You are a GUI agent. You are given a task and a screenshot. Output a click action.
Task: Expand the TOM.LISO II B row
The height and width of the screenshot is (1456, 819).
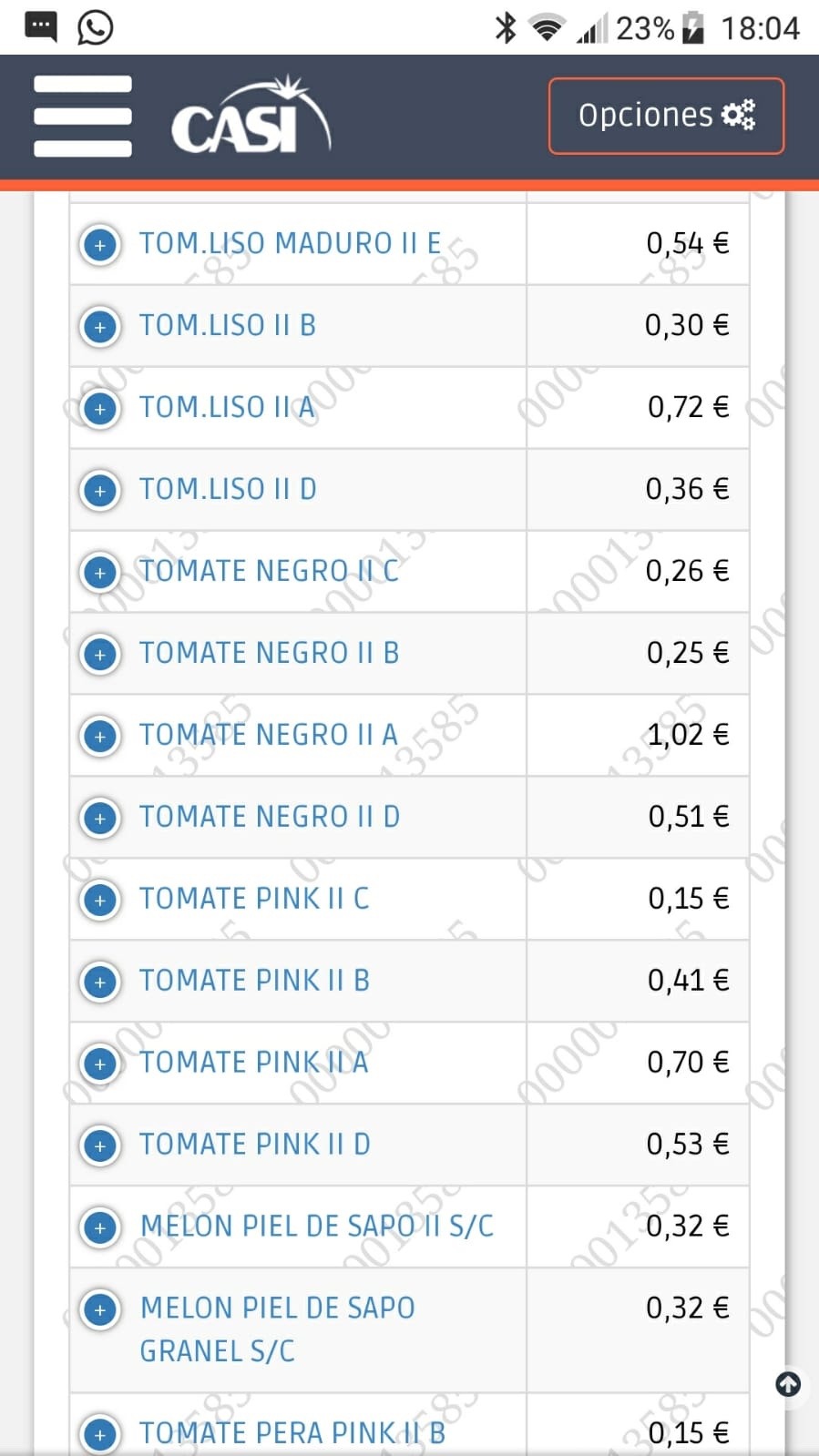point(100,327)
